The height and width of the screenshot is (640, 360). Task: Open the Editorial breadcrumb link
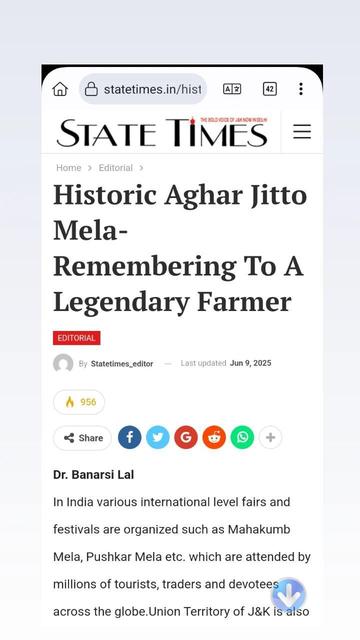click(116, 168)
